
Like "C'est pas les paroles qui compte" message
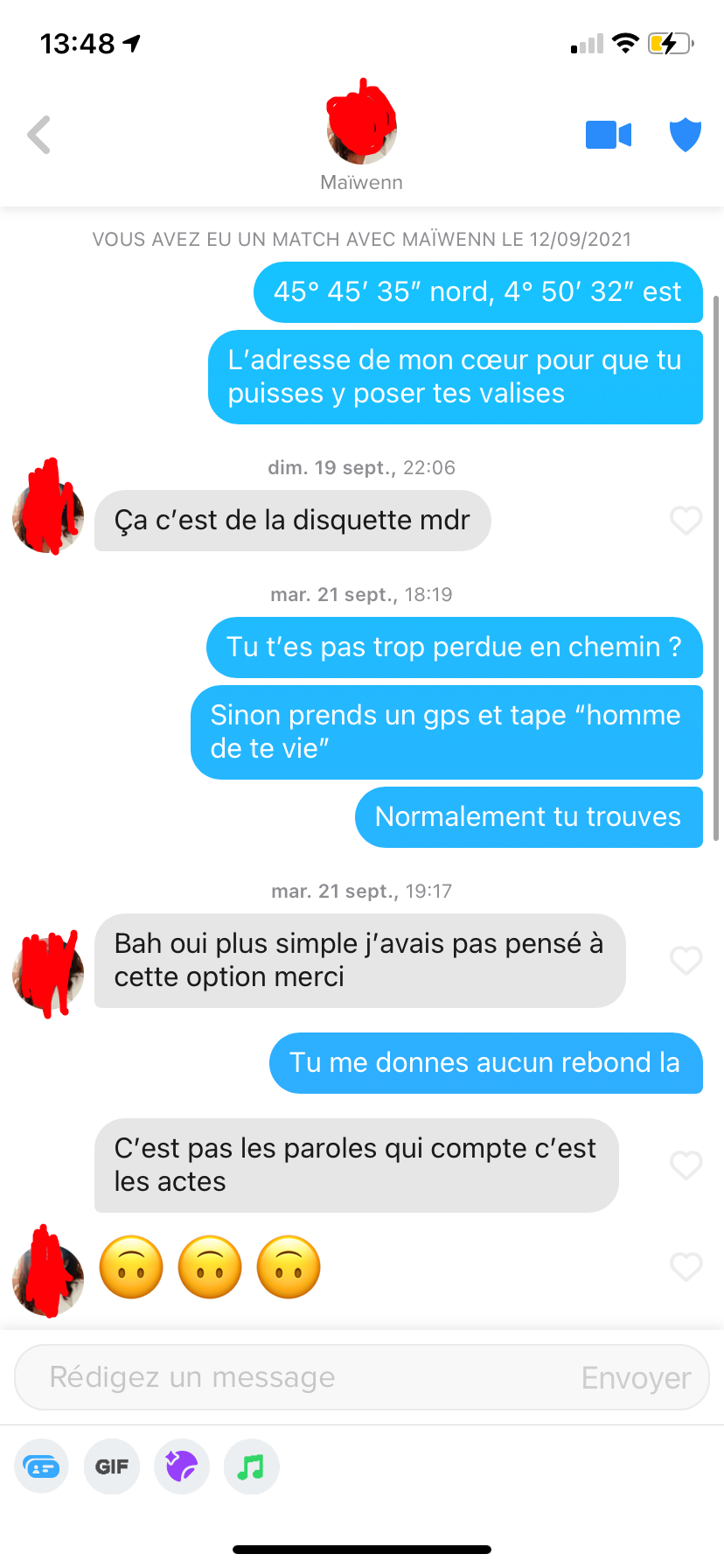coord(686,1165)
